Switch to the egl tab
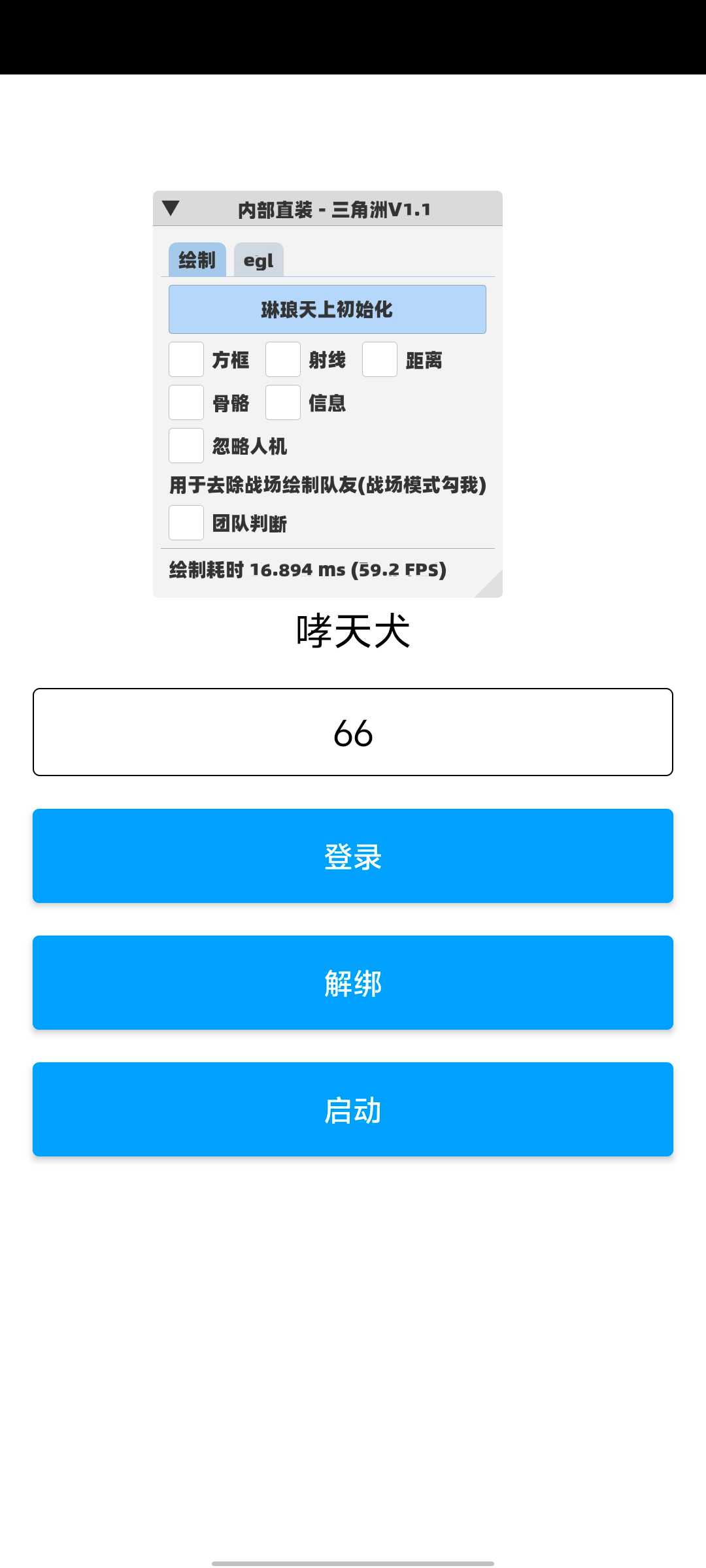This screenshot has height=1568, width=706. (259, 260)
